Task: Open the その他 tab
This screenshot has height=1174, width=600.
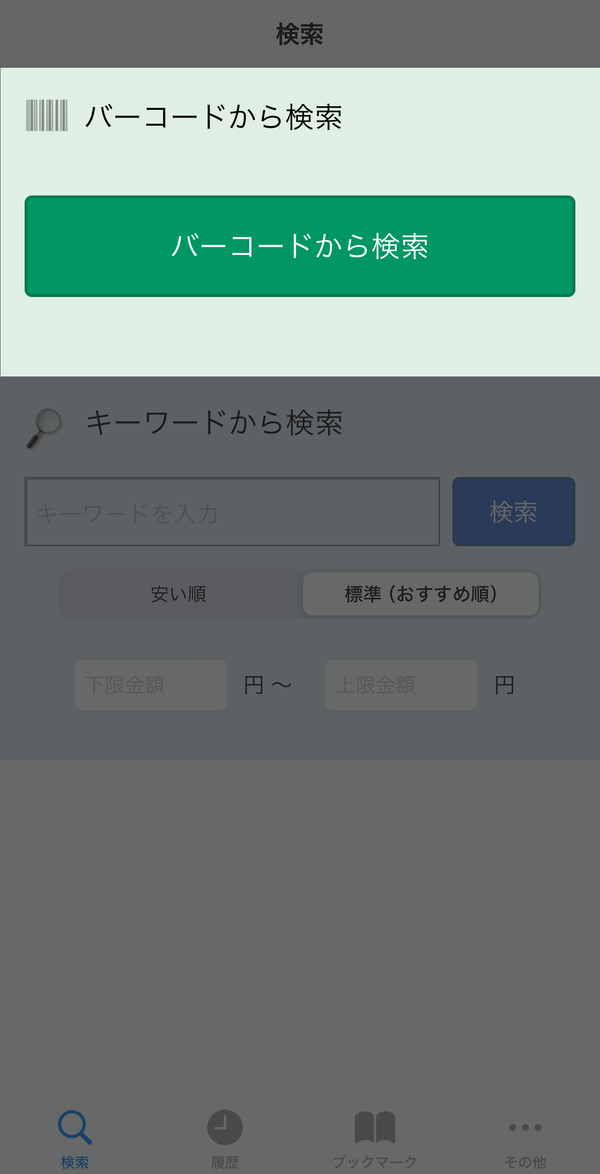Action: tap(524, 1140)
